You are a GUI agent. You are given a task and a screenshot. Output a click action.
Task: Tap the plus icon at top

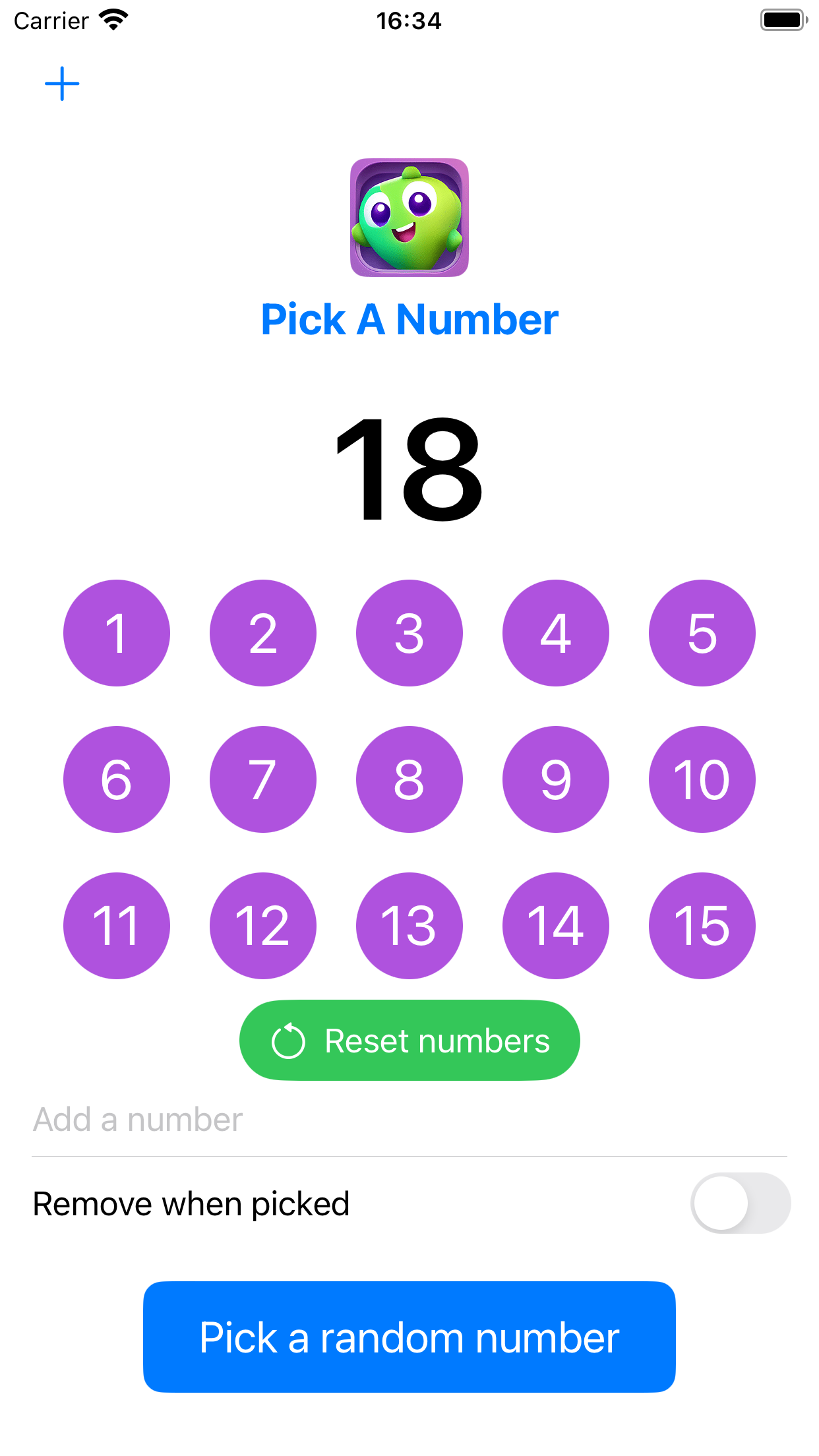pos(62,84)
